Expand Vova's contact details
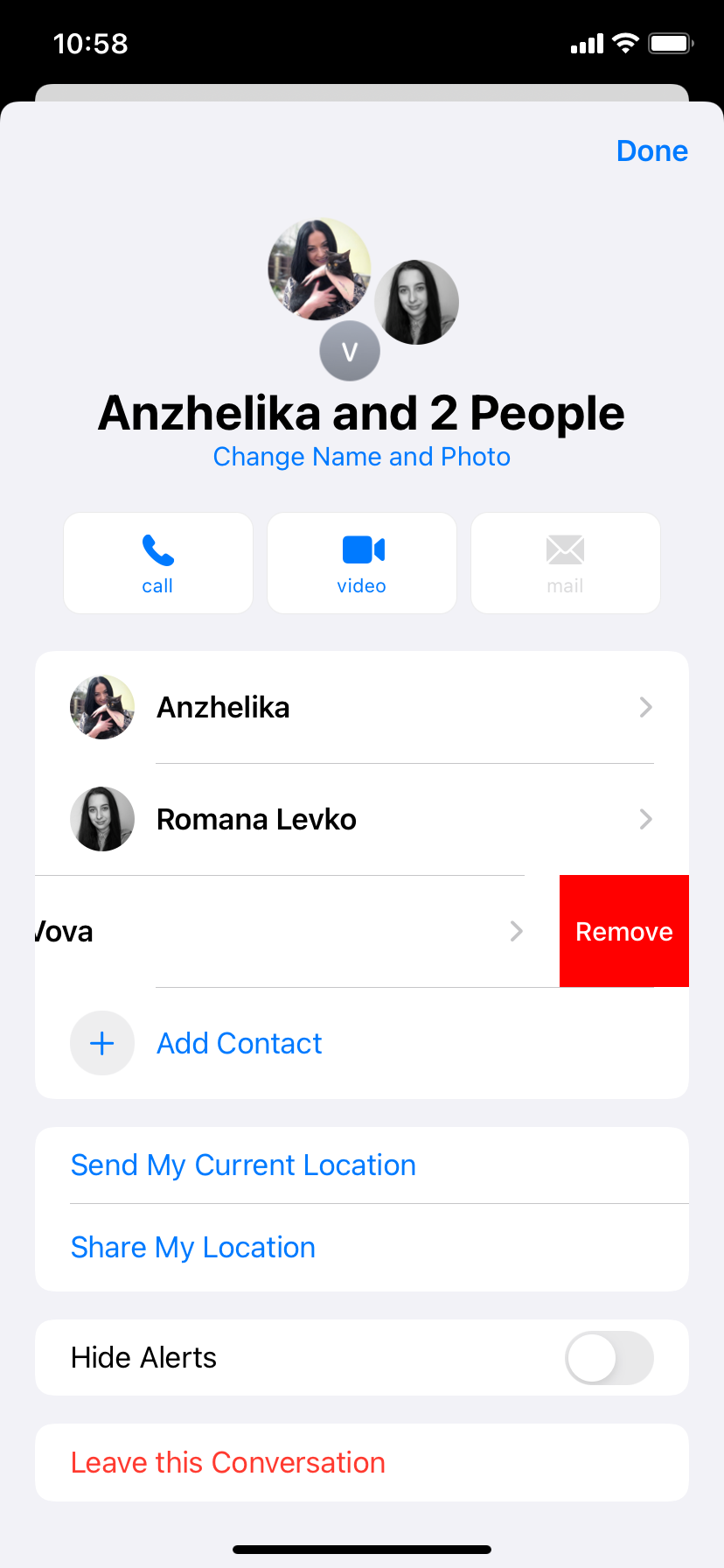 coord(517,931)
